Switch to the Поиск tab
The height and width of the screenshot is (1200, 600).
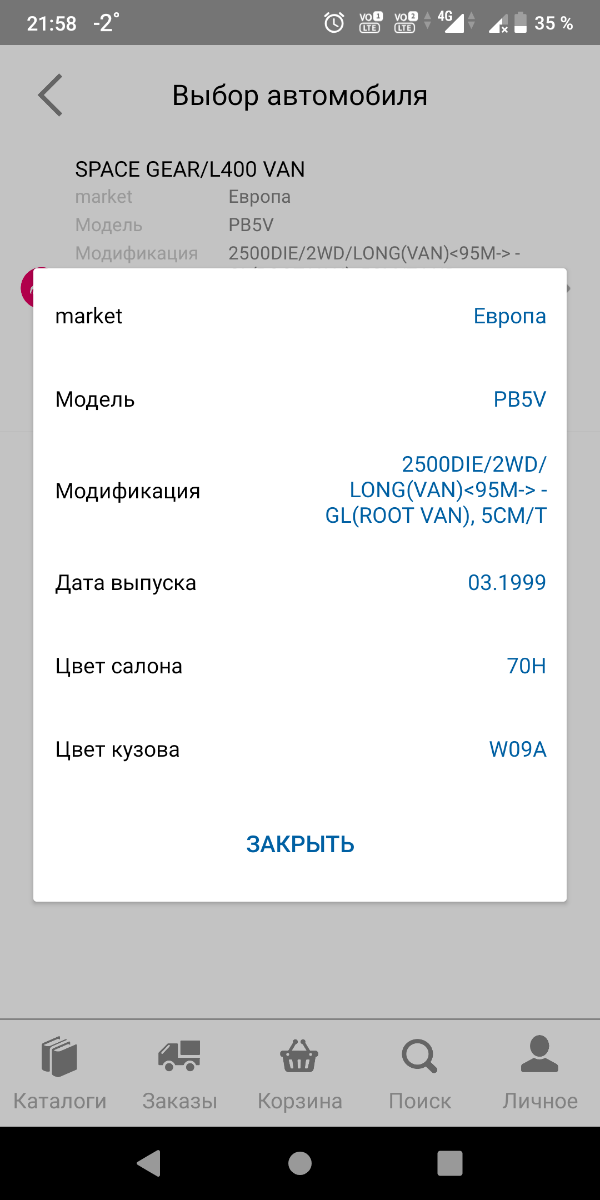pos(420,1073)
